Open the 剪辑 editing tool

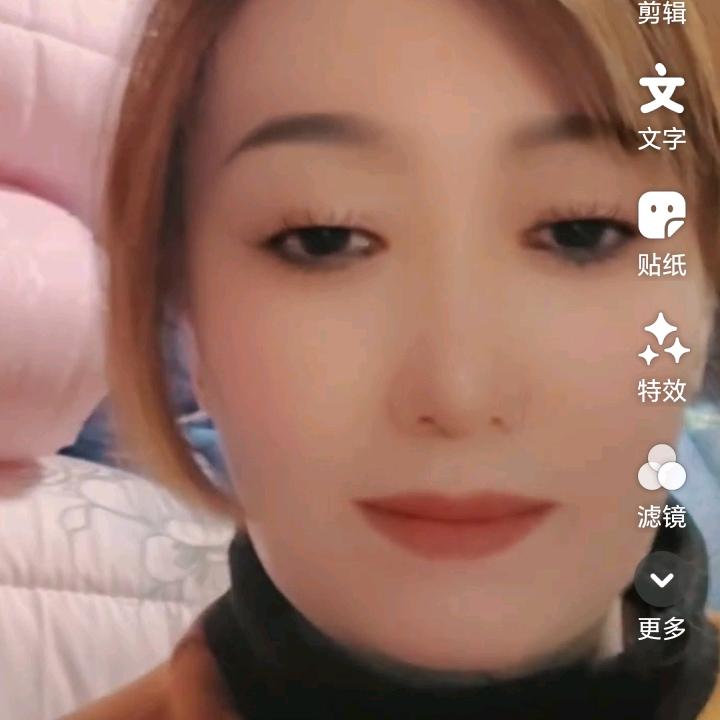coord(662,12)
